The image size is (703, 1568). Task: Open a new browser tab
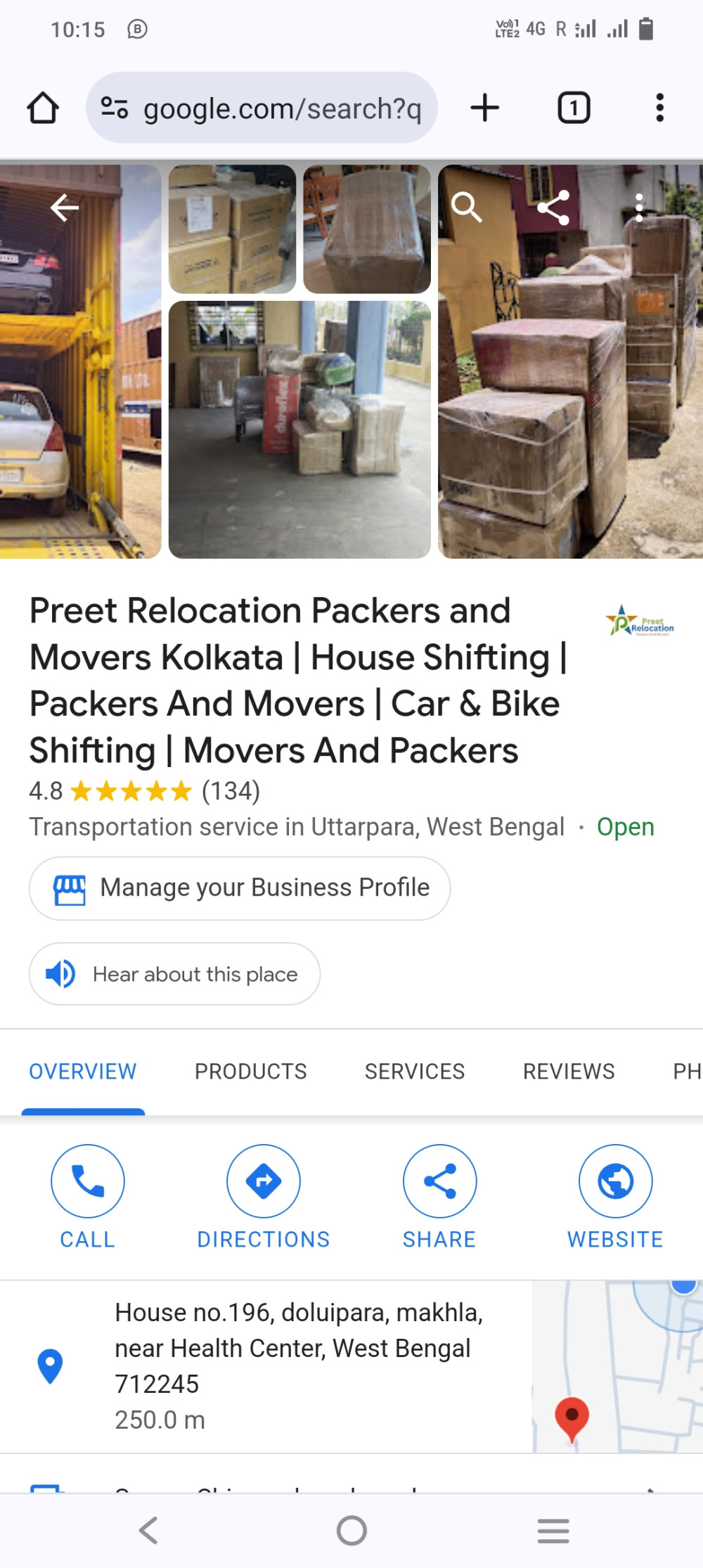(x=484, y=108)
